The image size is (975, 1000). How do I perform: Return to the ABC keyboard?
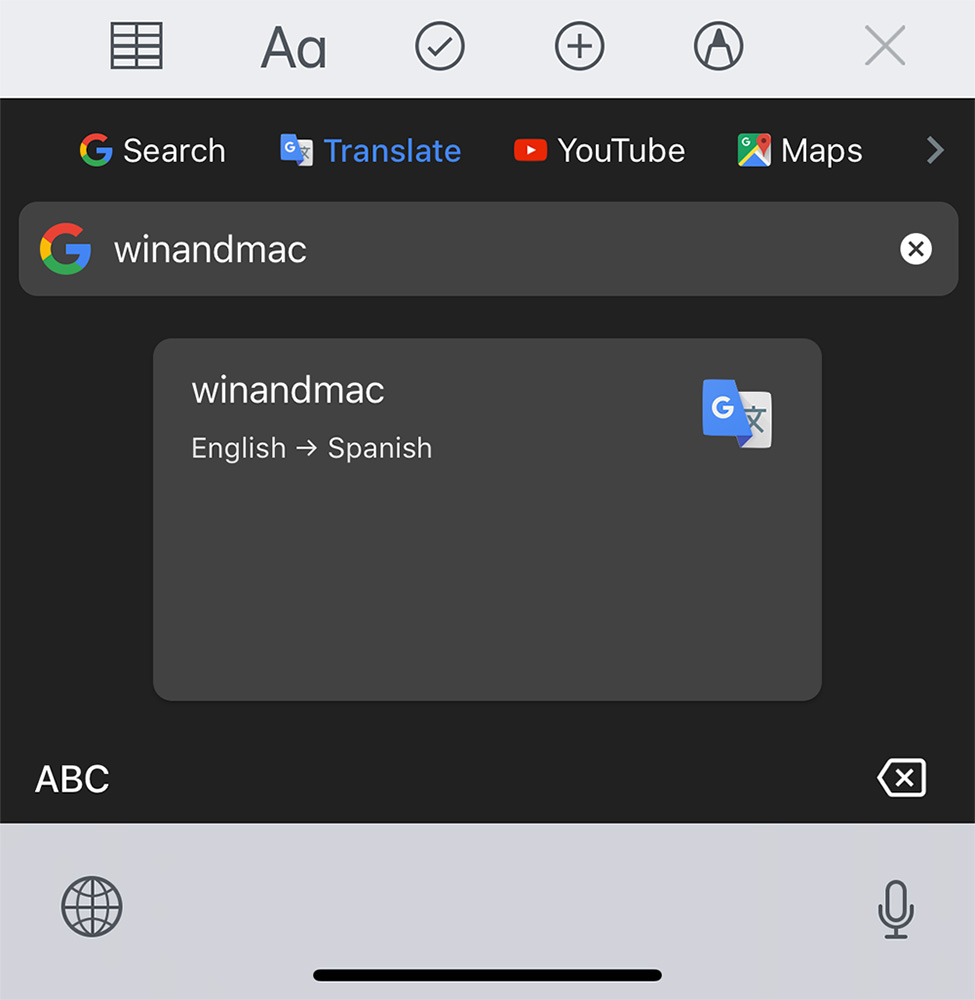pos(72,779)
